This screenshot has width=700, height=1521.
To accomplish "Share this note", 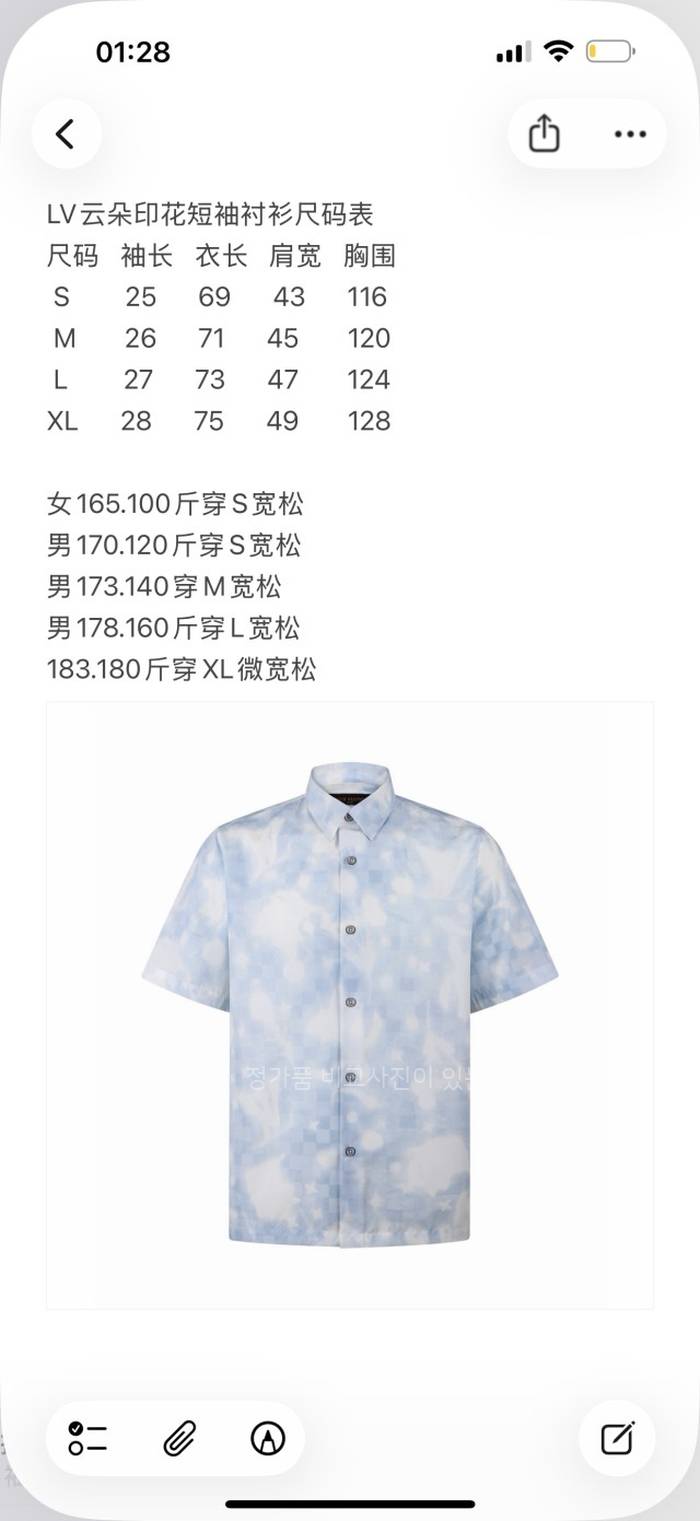I will (x=544, y=133).
